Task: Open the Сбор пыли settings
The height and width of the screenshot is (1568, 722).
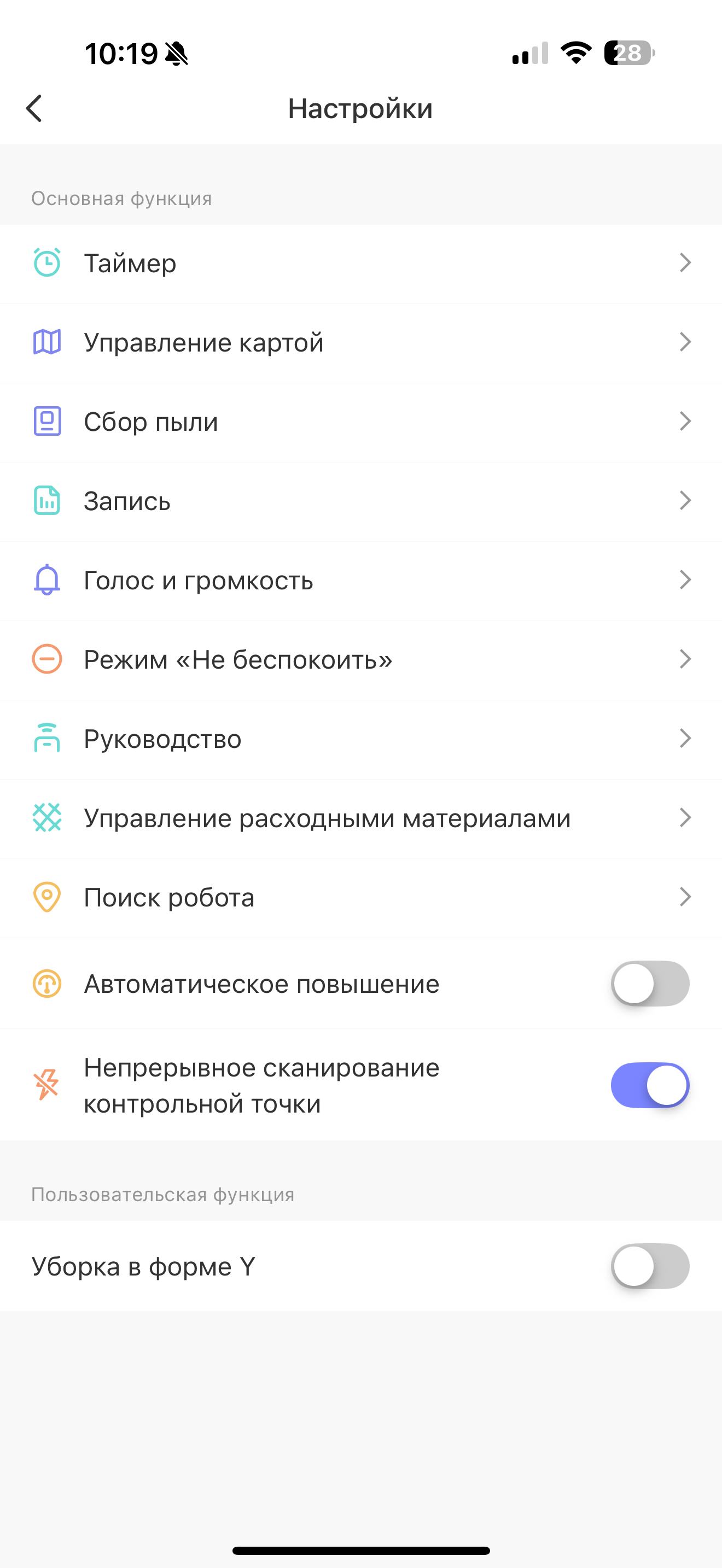Action: (360, 422)
